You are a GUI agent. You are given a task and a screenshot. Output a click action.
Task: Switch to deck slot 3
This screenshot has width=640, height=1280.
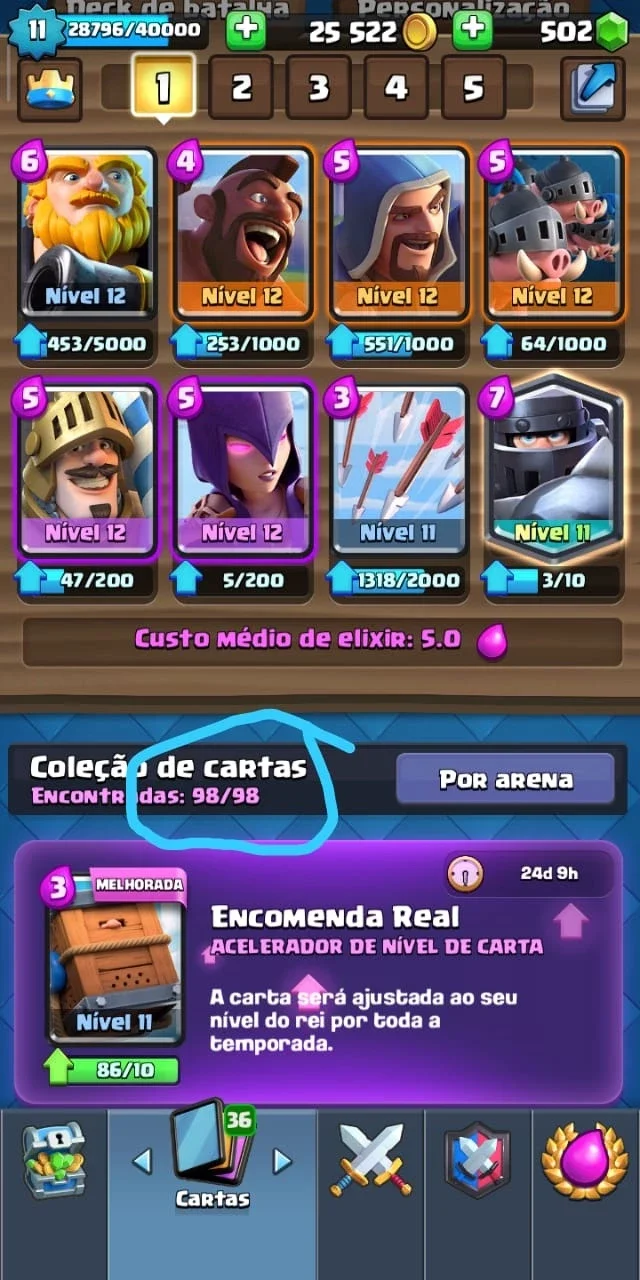point(318,88)
